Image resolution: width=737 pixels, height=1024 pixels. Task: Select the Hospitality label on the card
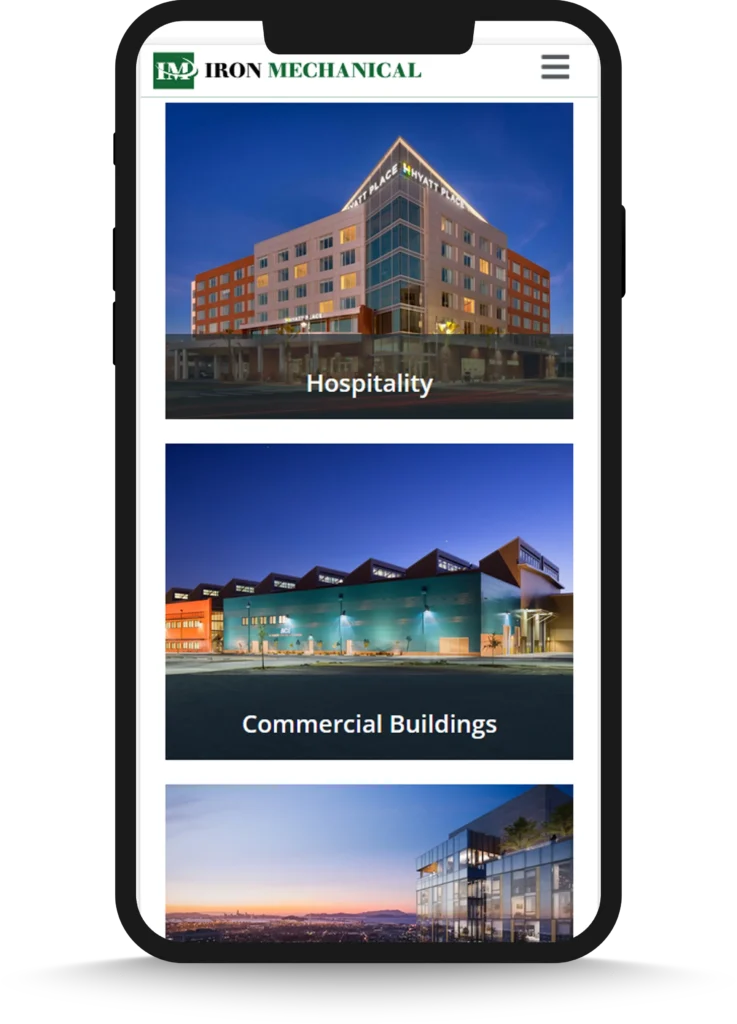(370, 382)
